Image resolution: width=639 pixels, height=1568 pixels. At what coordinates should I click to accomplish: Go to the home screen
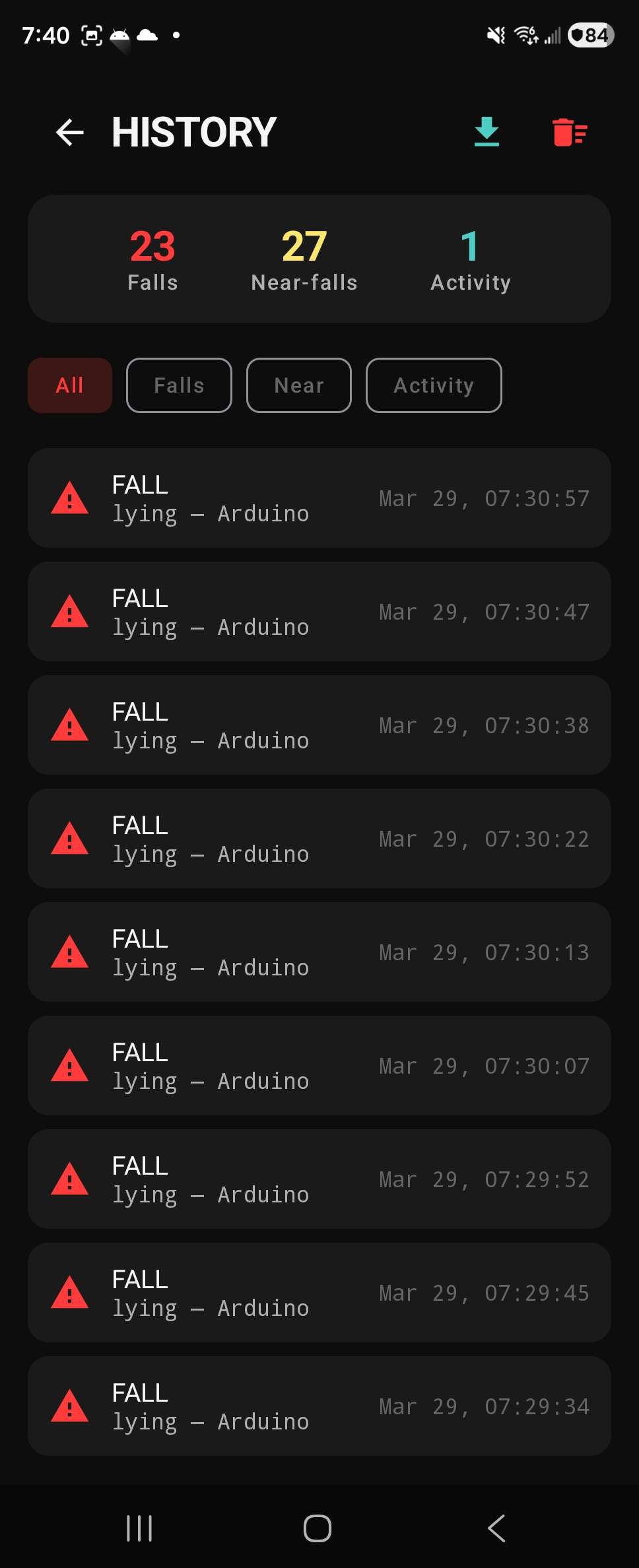[318, 1528]
